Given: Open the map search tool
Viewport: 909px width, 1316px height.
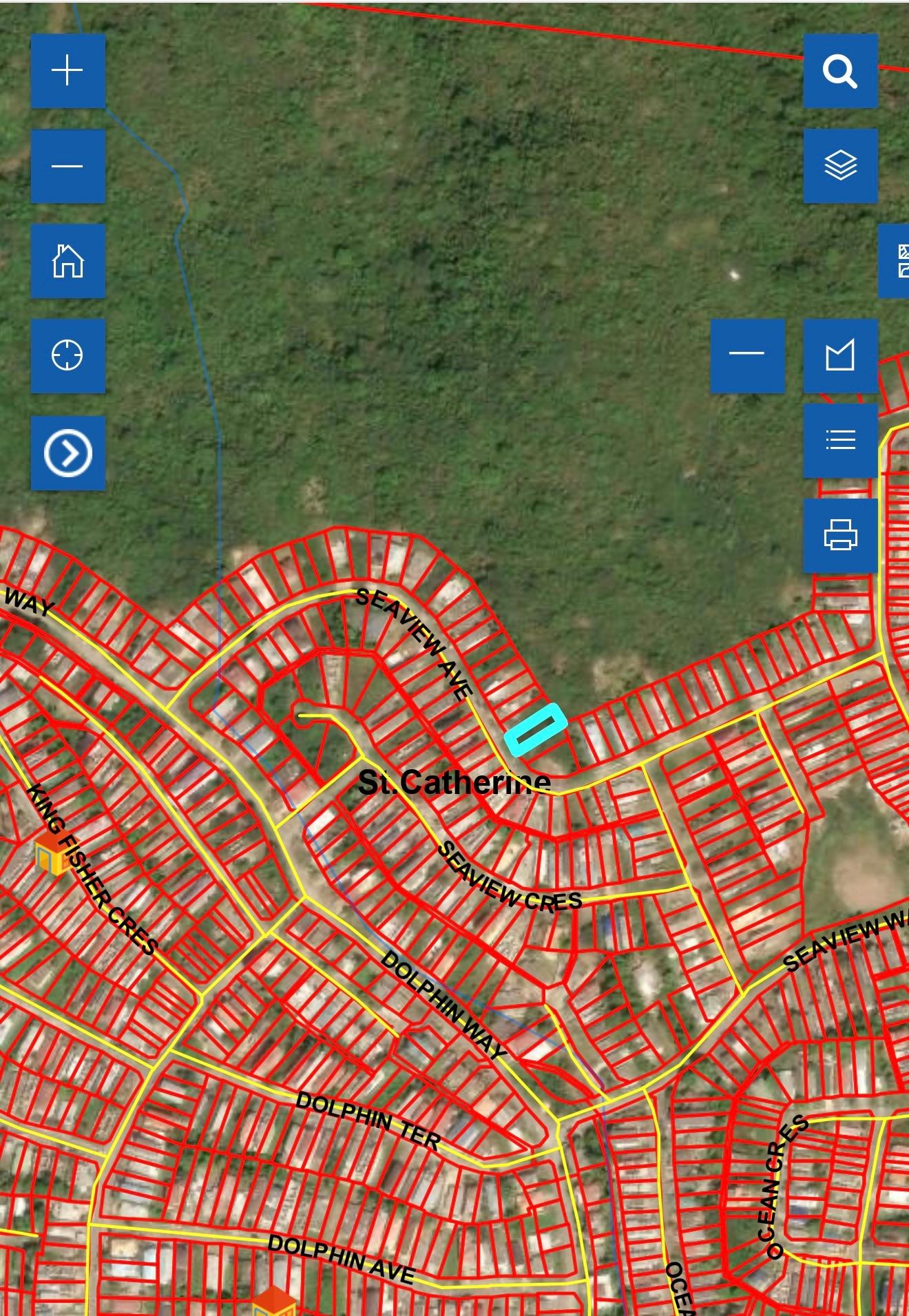Looking at the screenshot, I should tap(840, 71).
